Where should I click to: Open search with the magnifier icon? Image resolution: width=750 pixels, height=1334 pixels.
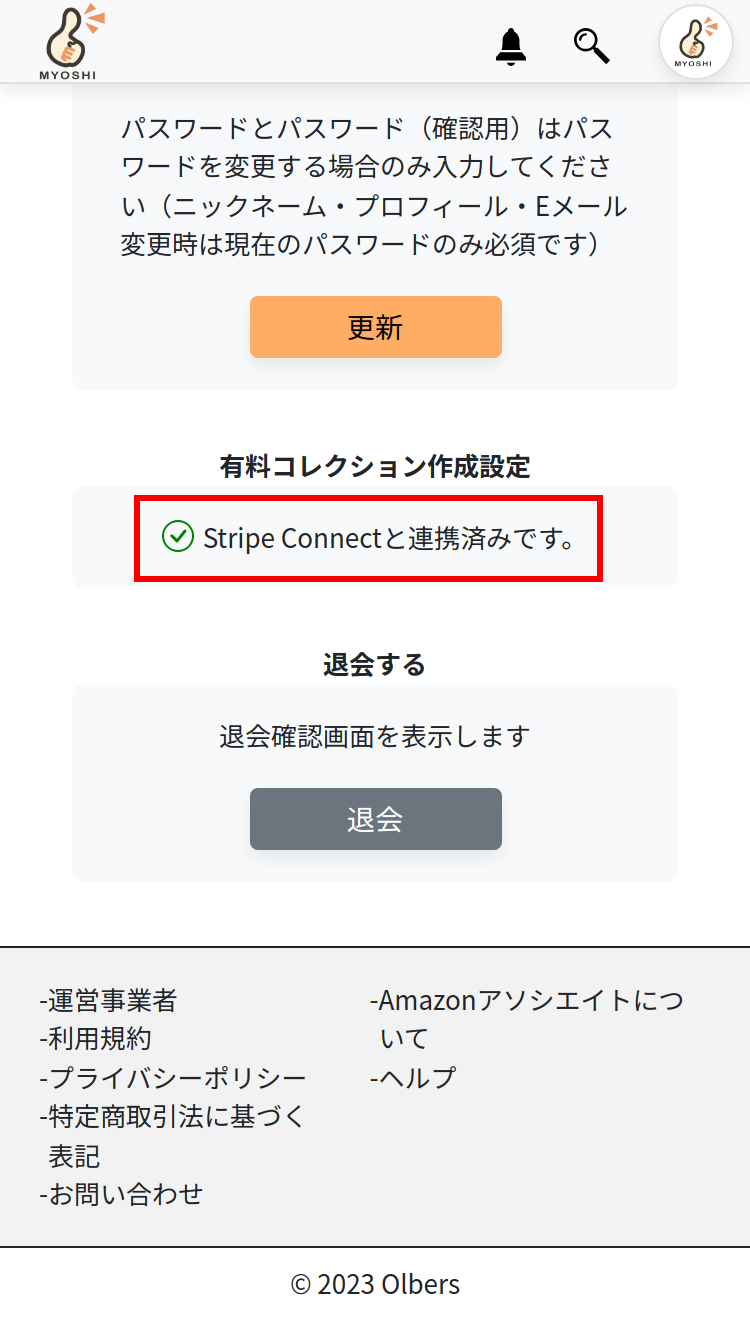pyautogui.click(x=591, y=46)
